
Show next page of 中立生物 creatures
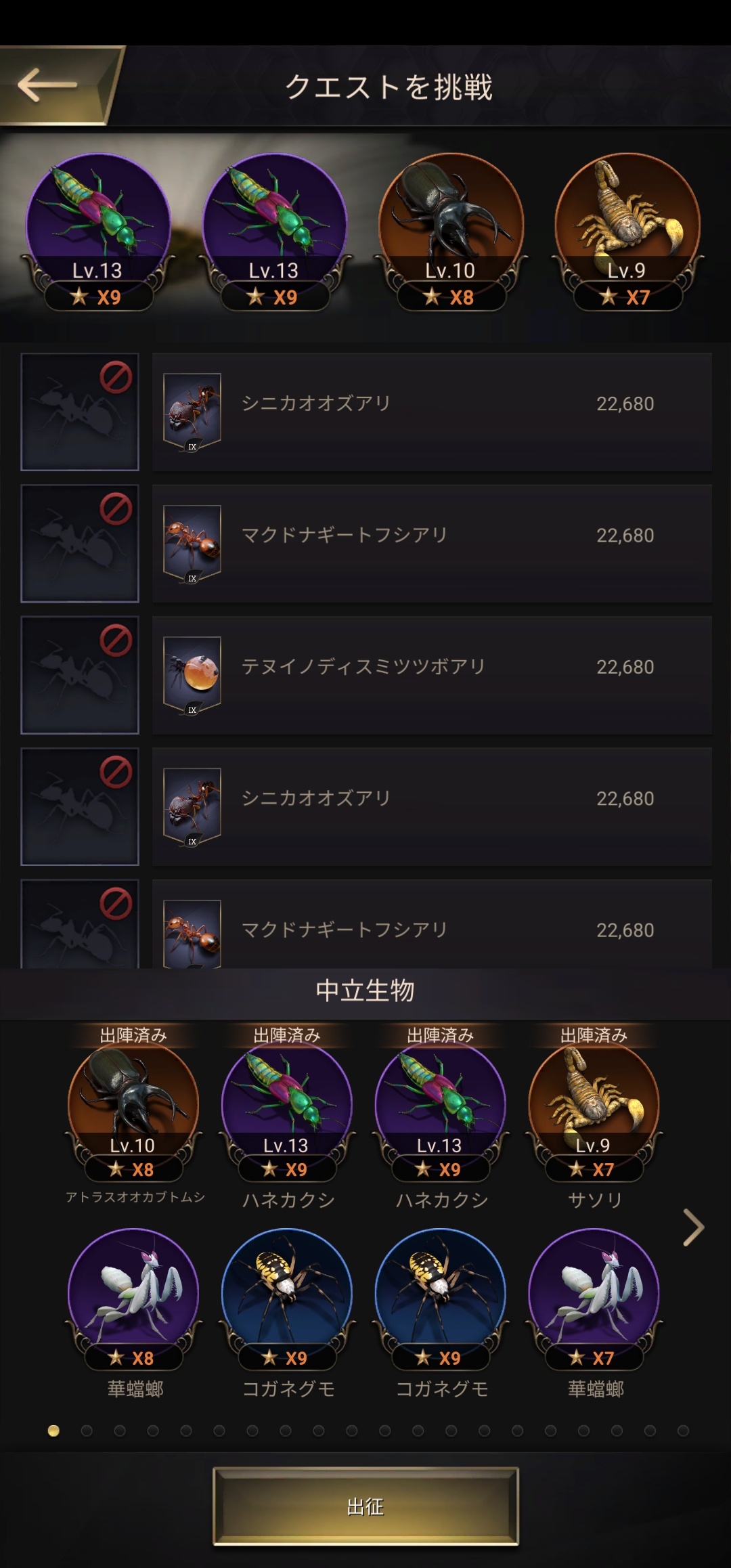pyautogui.click(x=693, y=1227)
